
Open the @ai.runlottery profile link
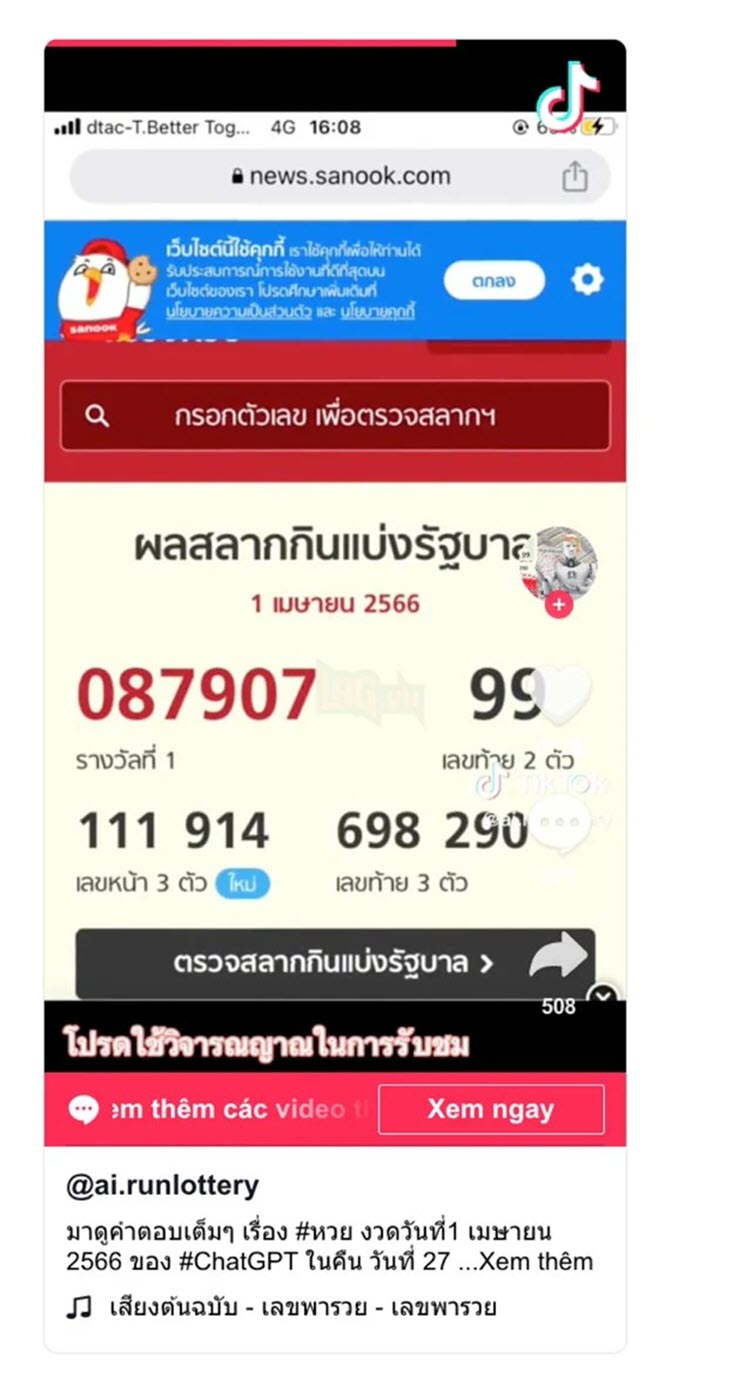pos(162,1186)
